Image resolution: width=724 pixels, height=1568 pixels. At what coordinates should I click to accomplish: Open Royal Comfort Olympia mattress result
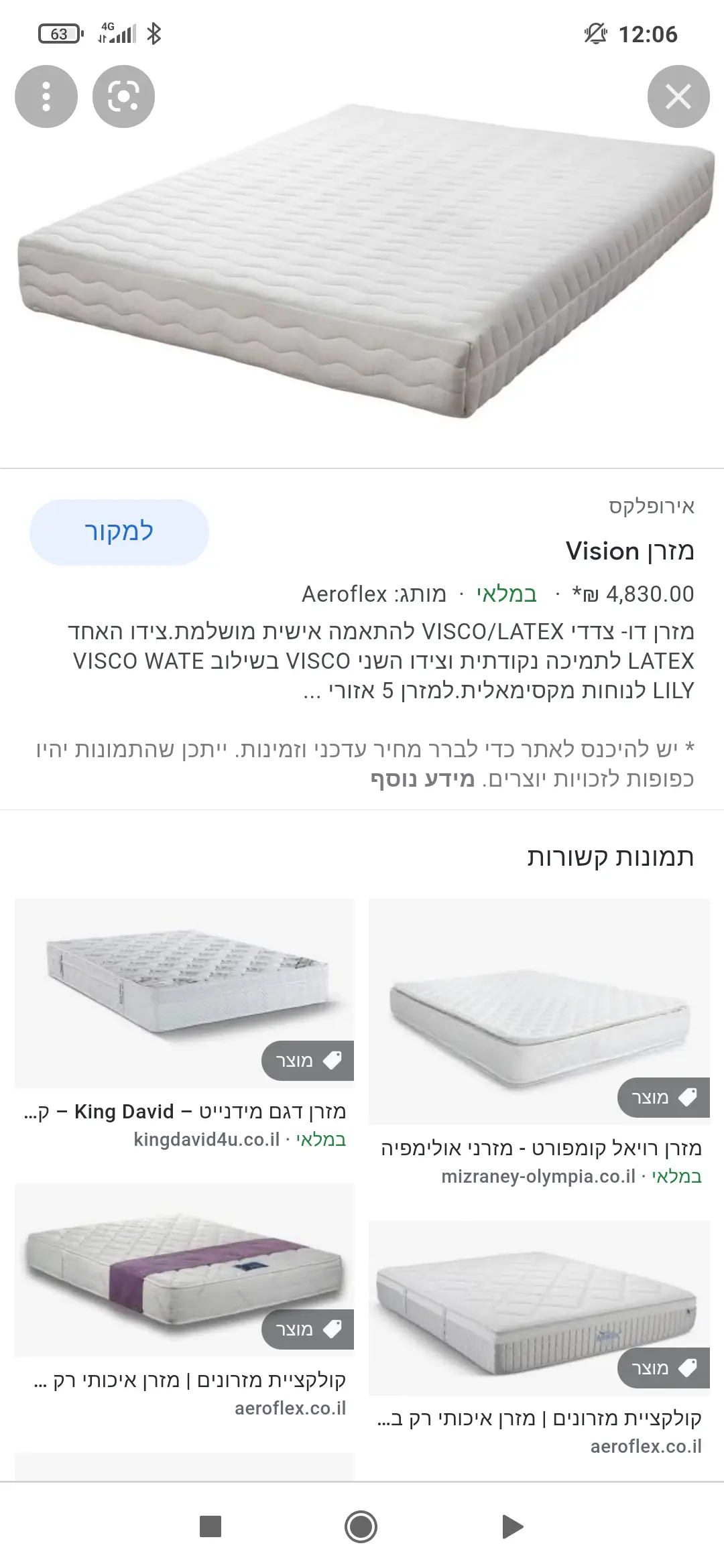539,1012
